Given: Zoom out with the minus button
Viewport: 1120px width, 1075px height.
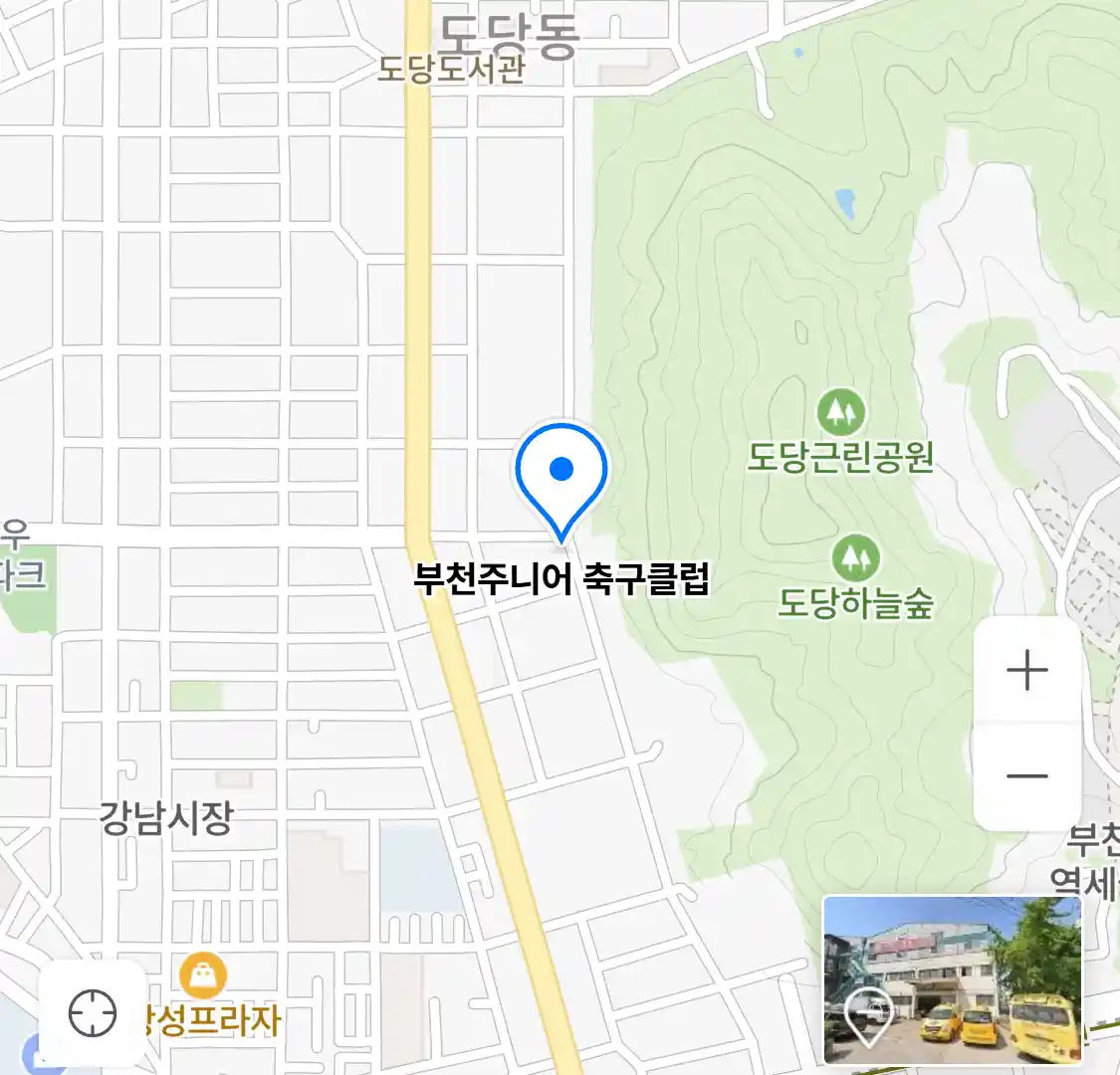Looking at the screenshot, I should pos(1026,776).
